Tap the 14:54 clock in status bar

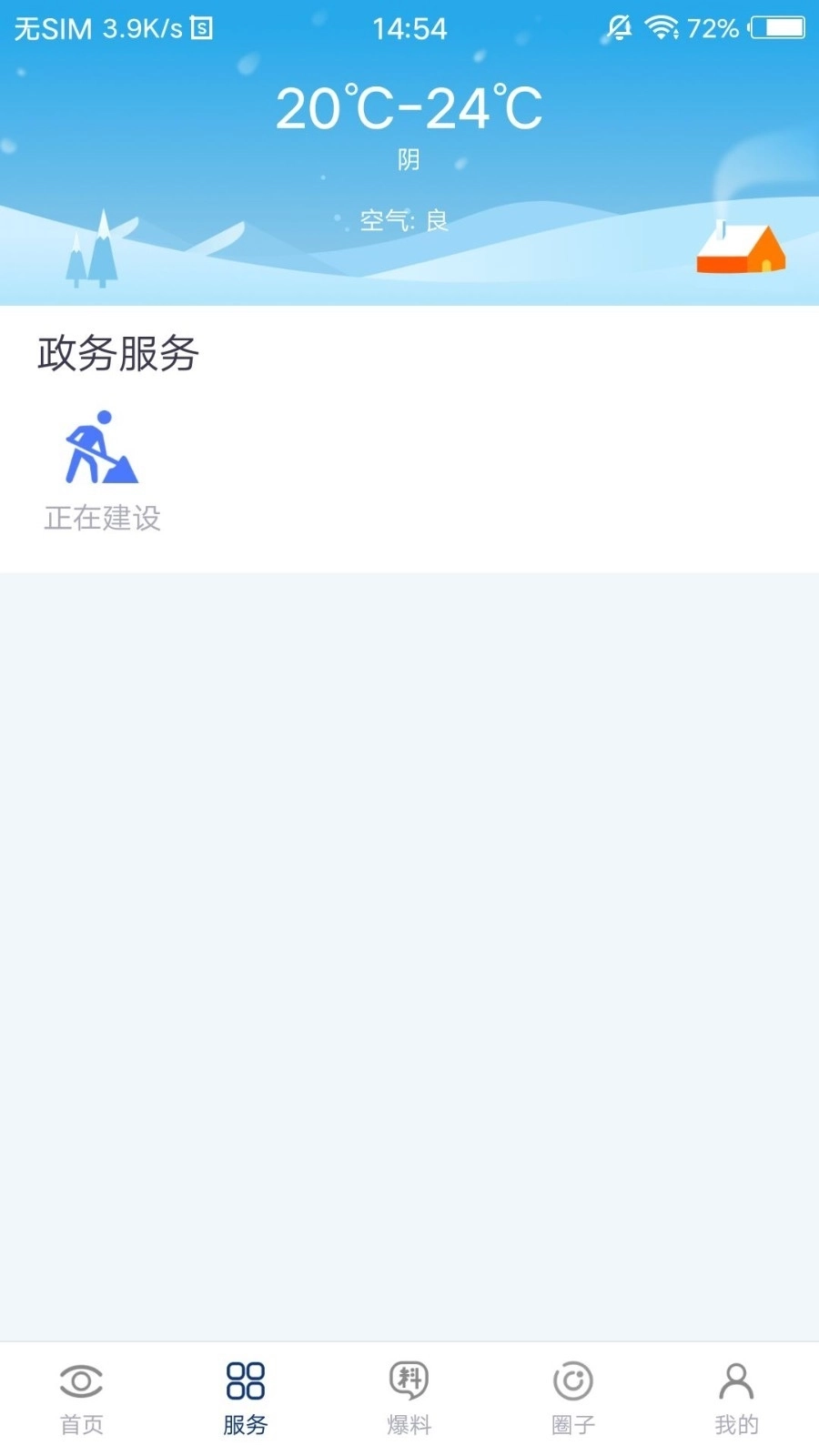pyautogui.click(x=409, y=27)
